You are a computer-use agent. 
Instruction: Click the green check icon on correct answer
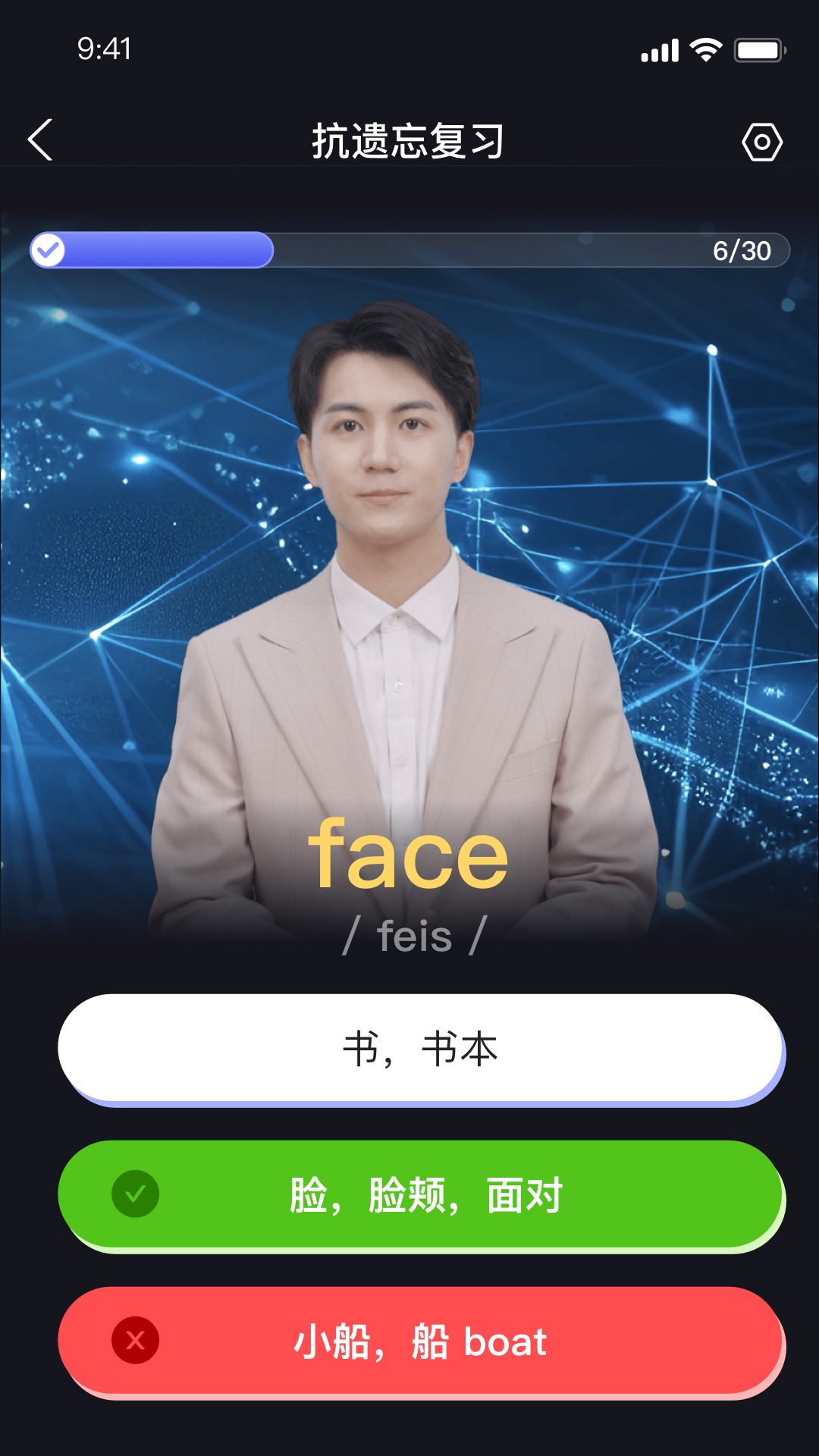click(136, 1194)
